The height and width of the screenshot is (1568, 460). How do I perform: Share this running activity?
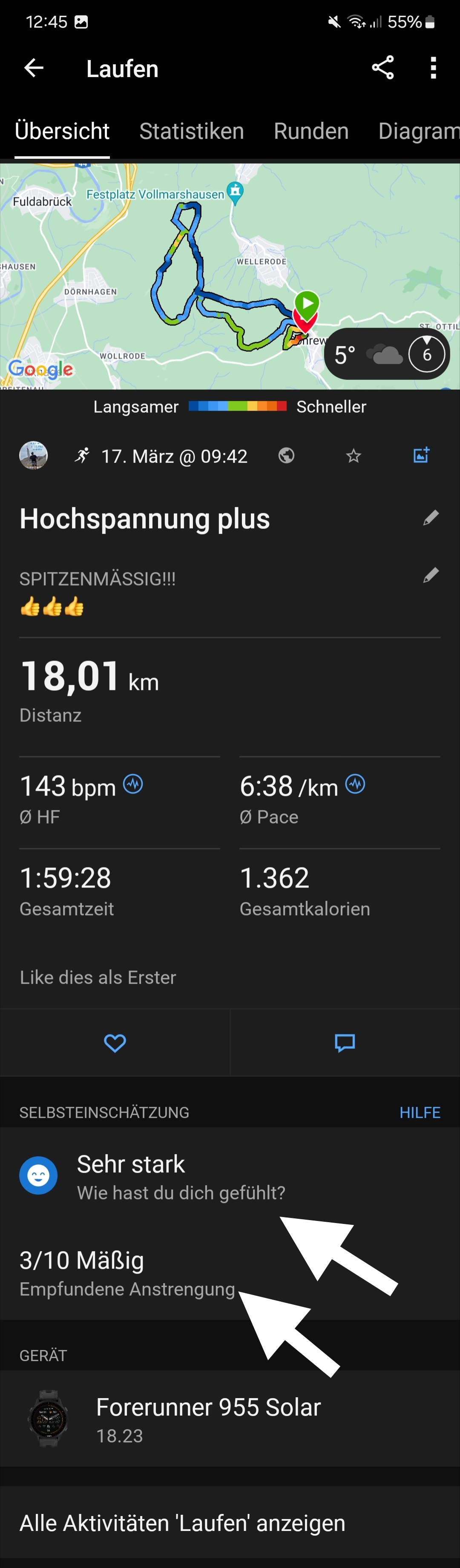click(383, 68)
